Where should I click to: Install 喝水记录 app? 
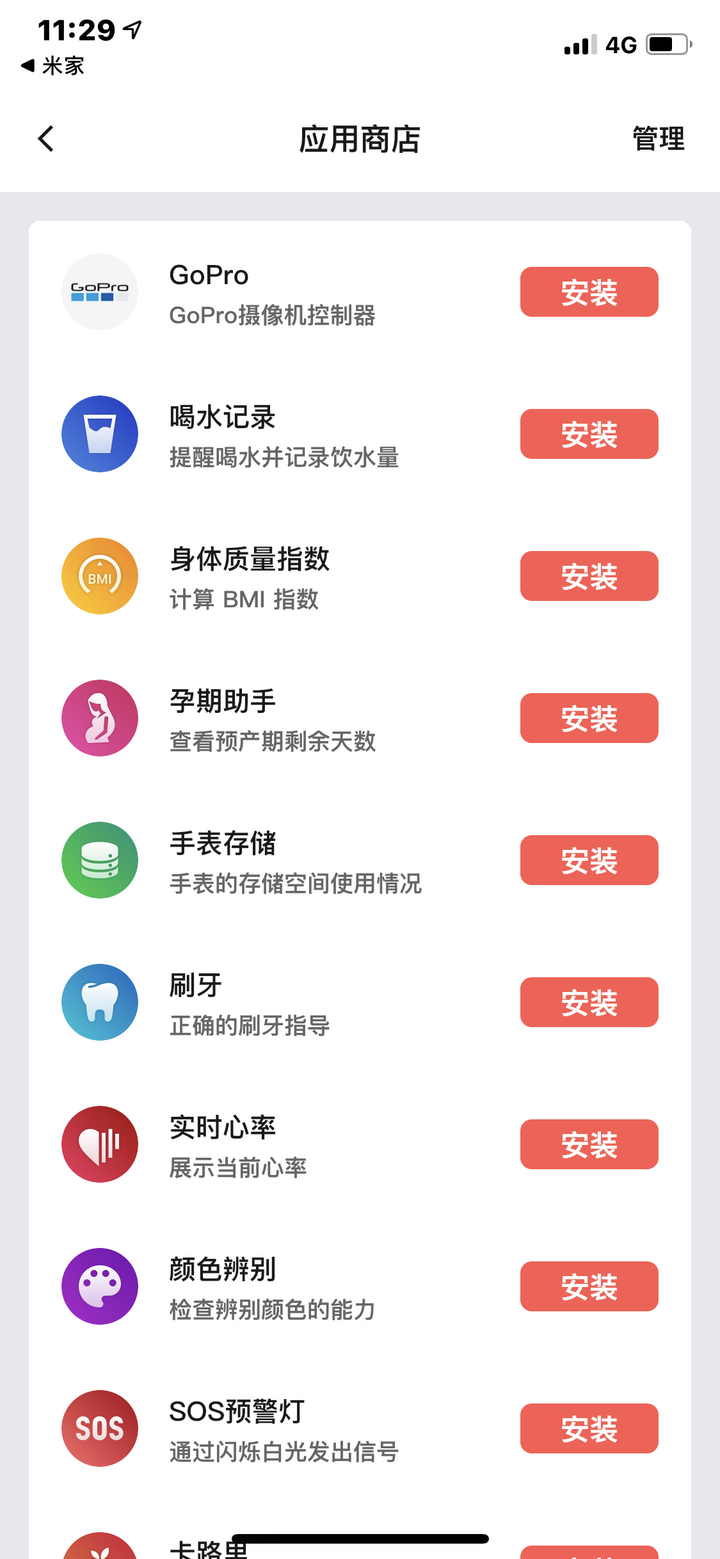(589, 434)
